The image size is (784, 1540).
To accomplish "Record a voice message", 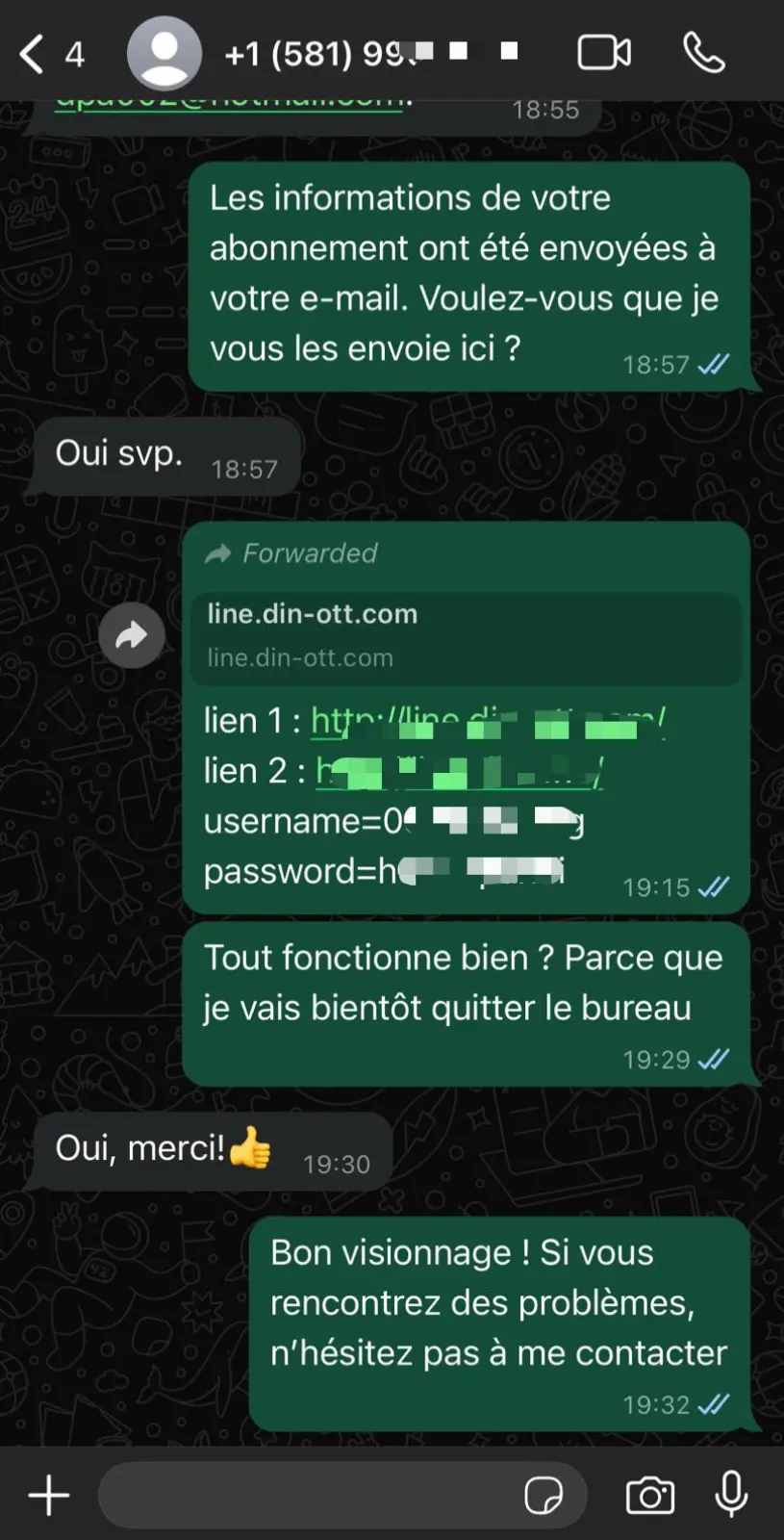I will [x=732, y=1495].
